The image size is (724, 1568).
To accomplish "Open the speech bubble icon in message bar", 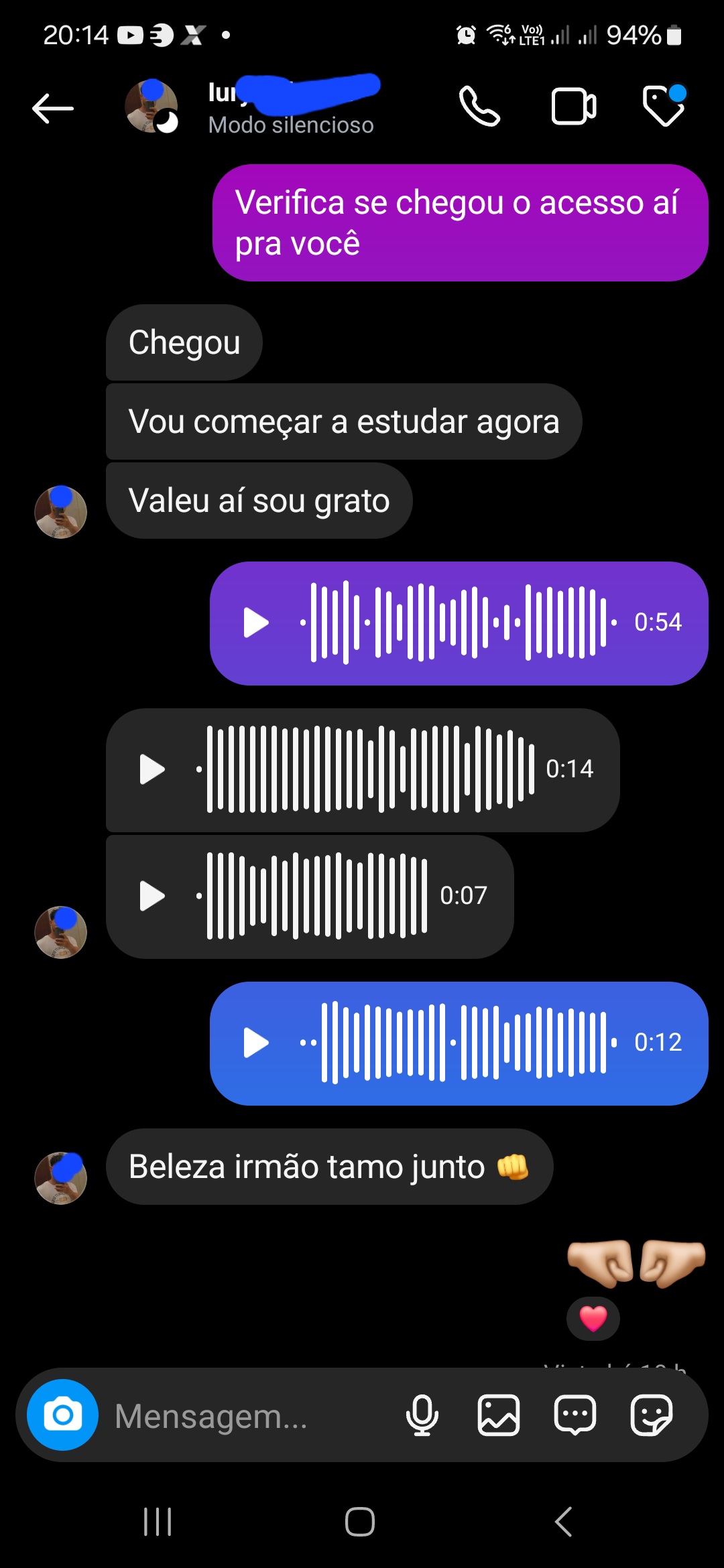I will click(575, 1415).
